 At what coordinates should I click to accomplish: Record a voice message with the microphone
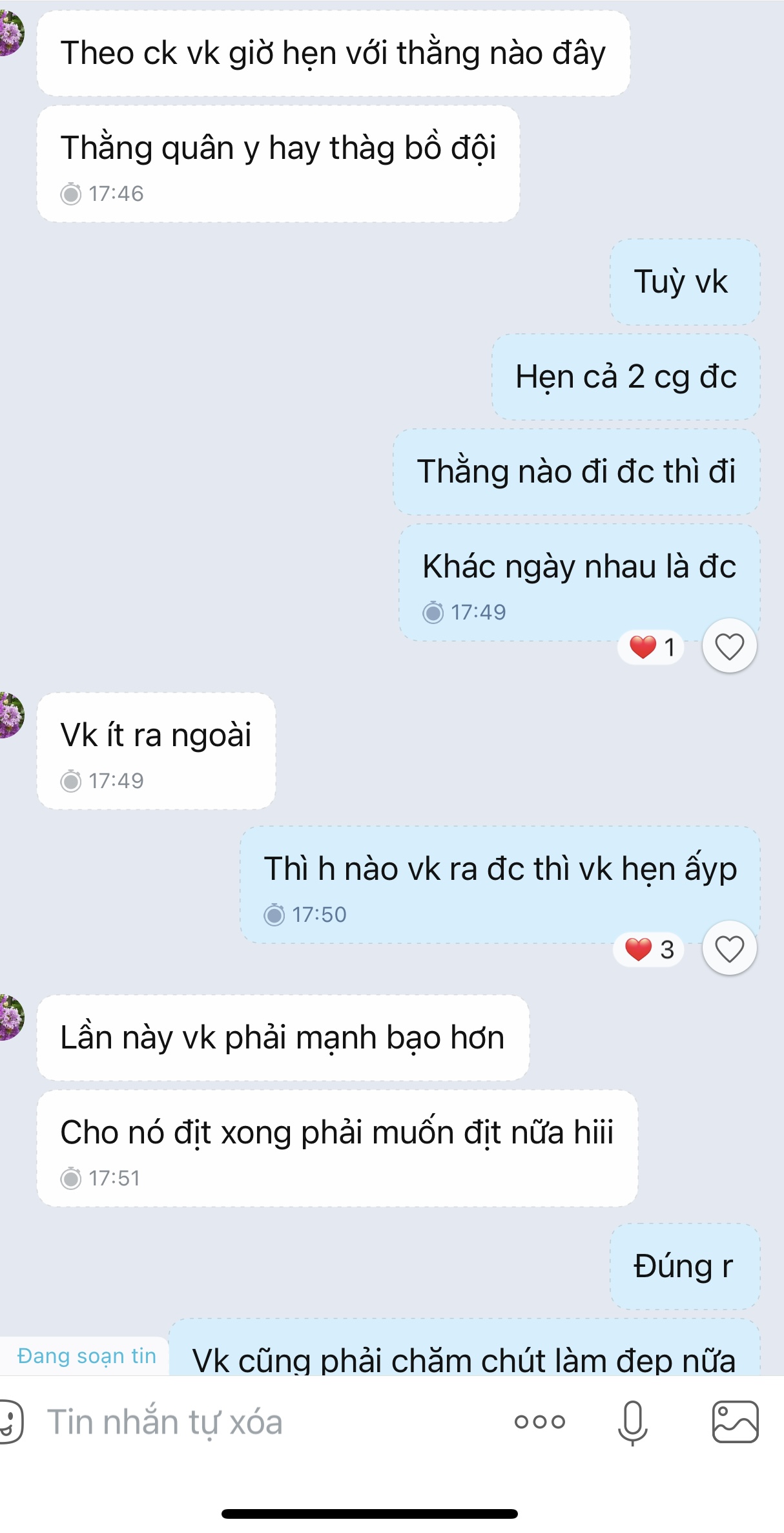632,1422
